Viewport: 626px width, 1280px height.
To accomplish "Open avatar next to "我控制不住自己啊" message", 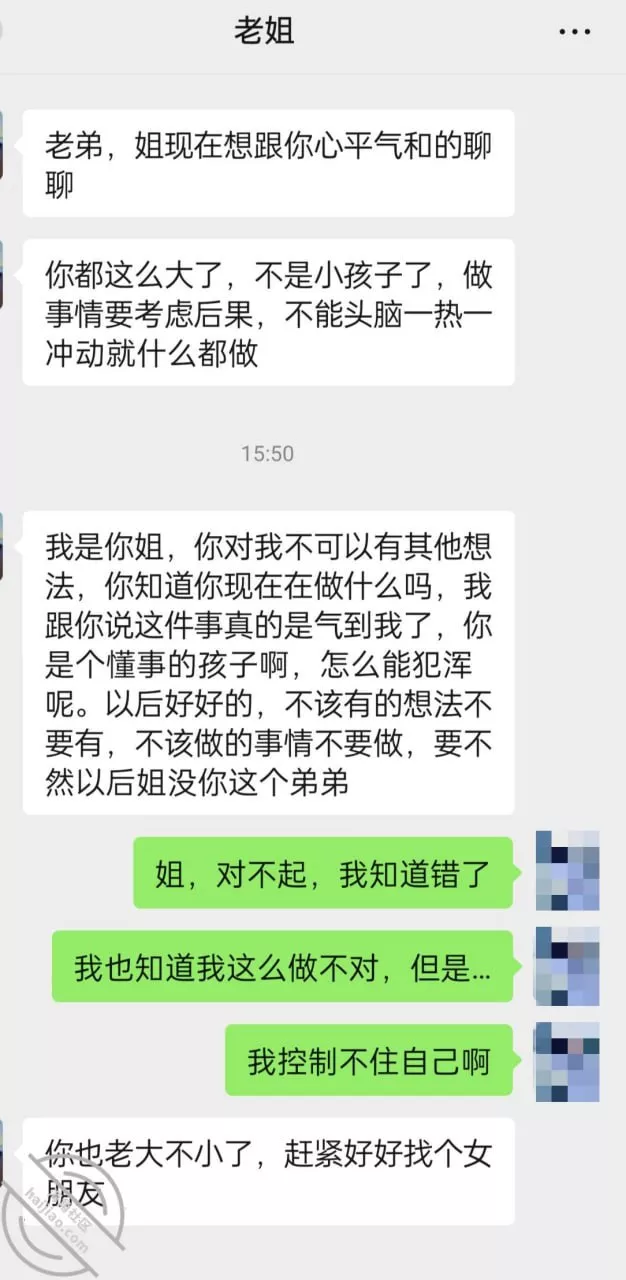I will tap(567, 1060).
